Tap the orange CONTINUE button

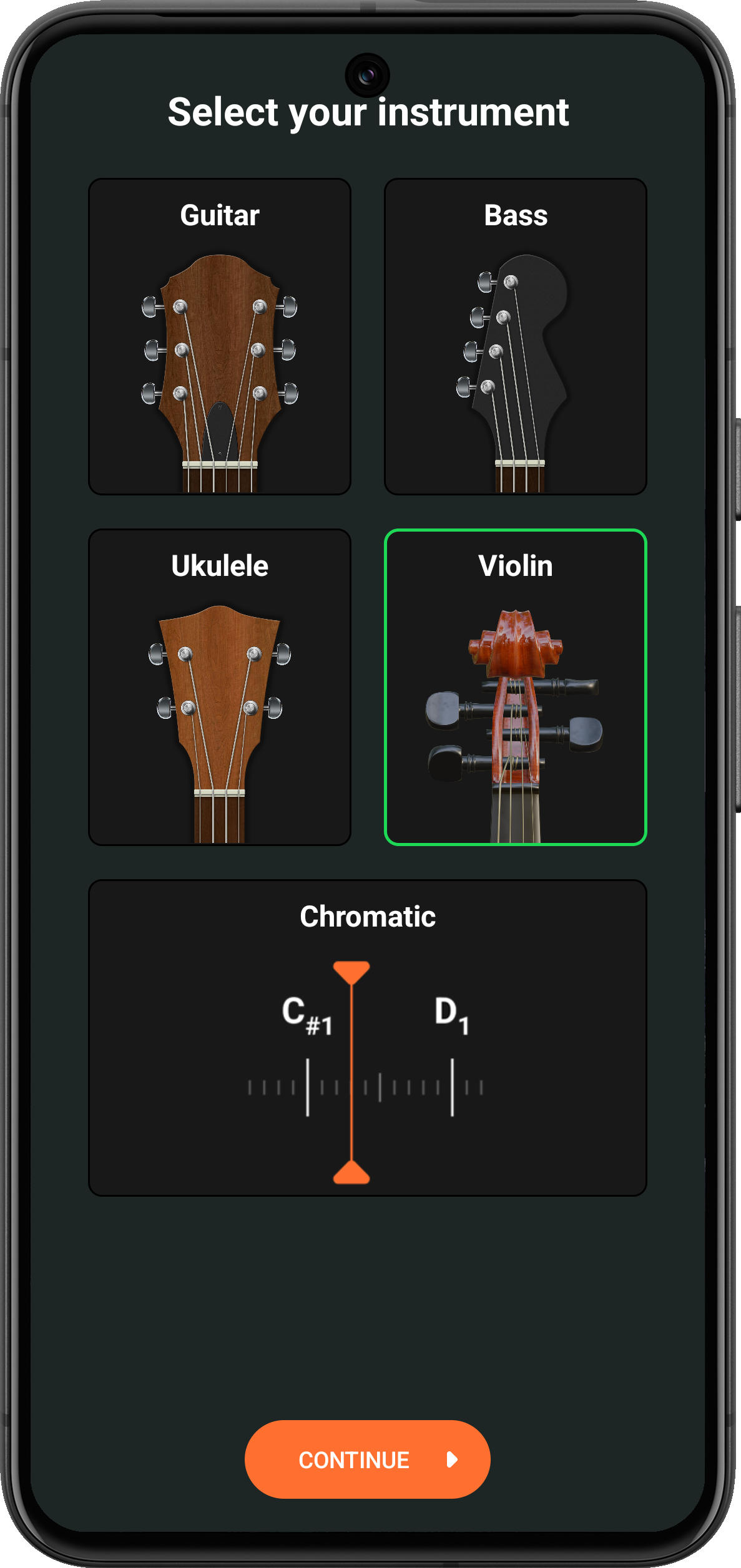tap(368, 1459)
